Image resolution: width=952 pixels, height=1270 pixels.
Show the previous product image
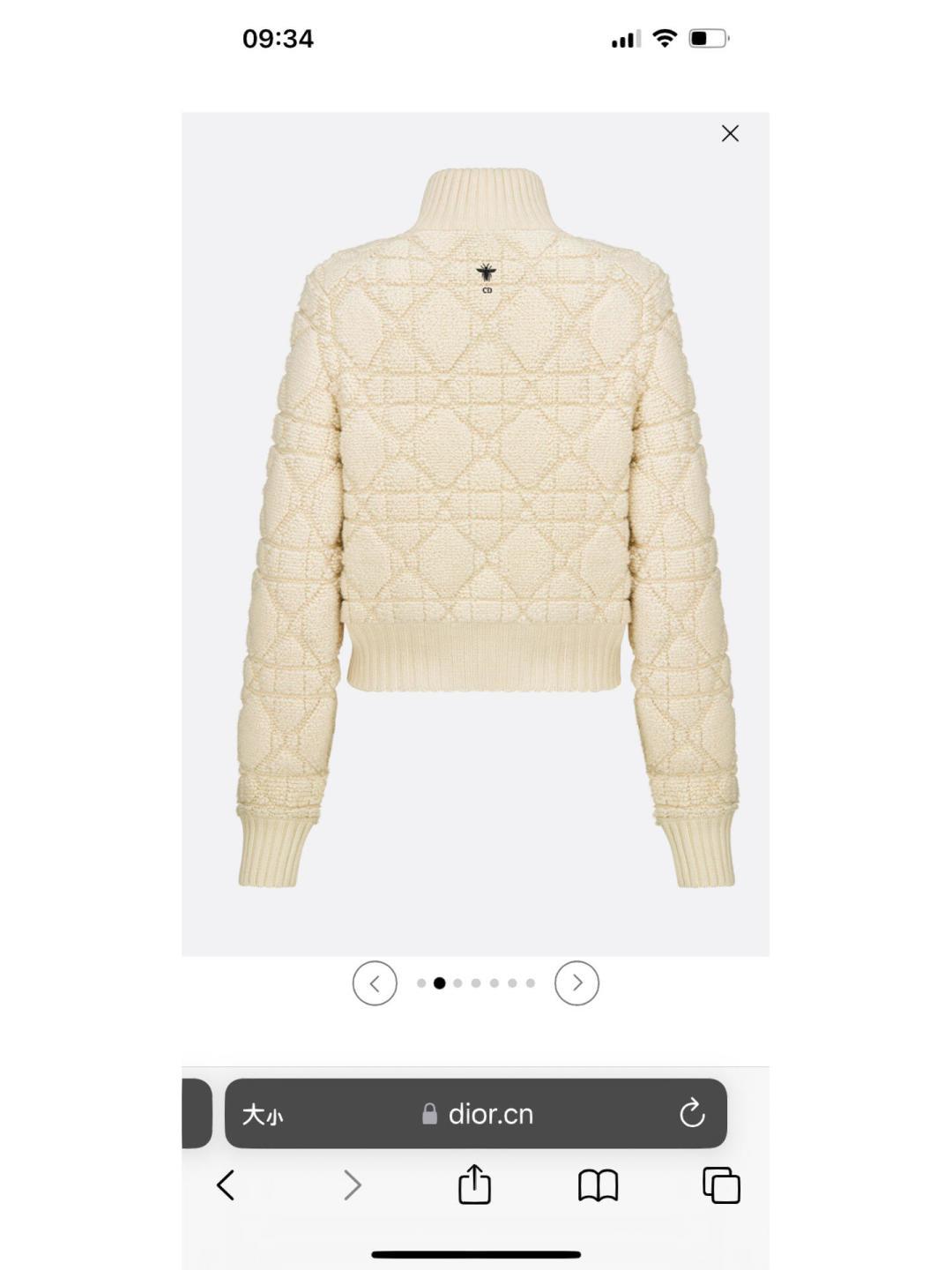(x=375, y=982)
